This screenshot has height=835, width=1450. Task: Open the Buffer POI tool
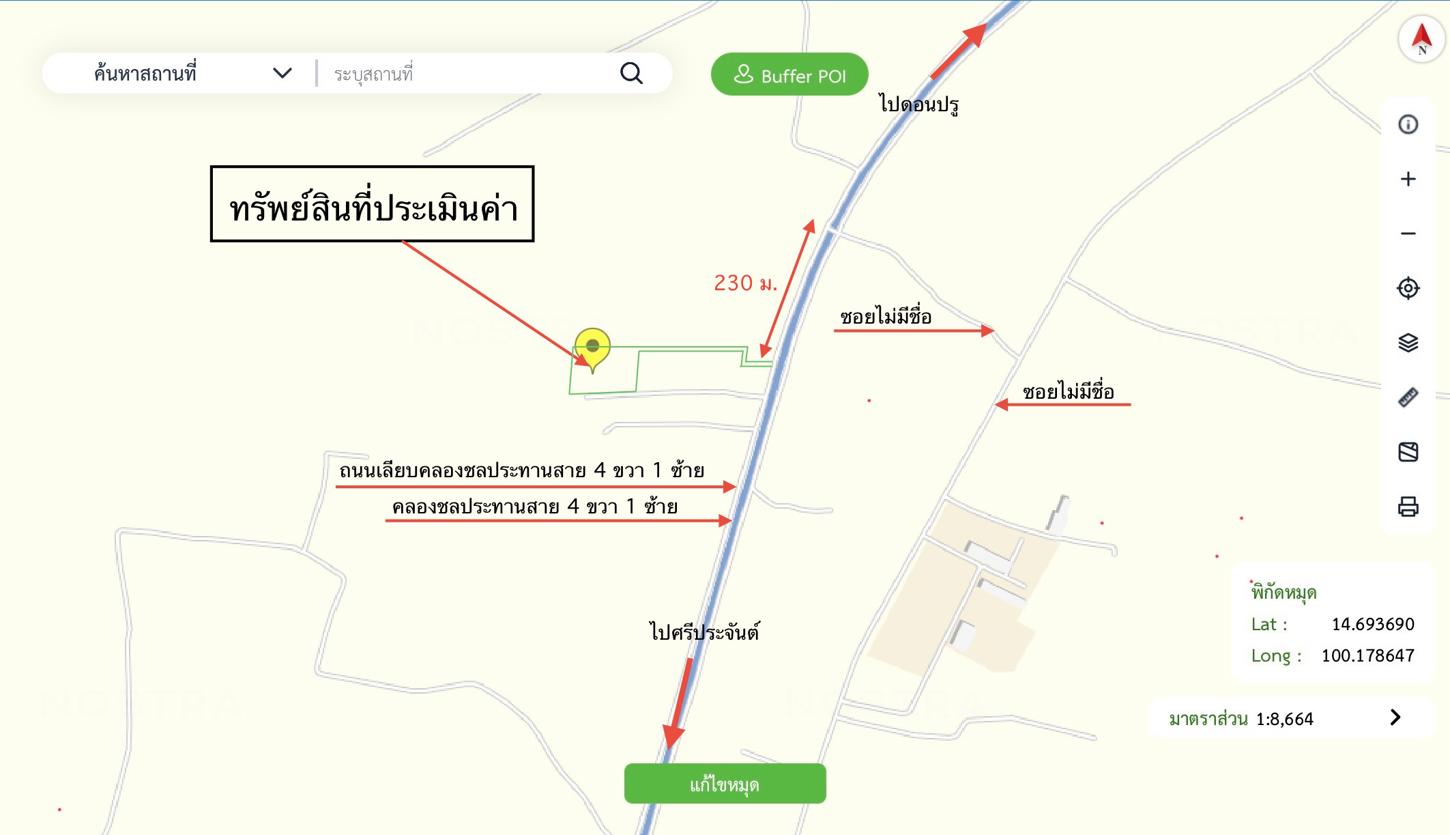point(790,75)
